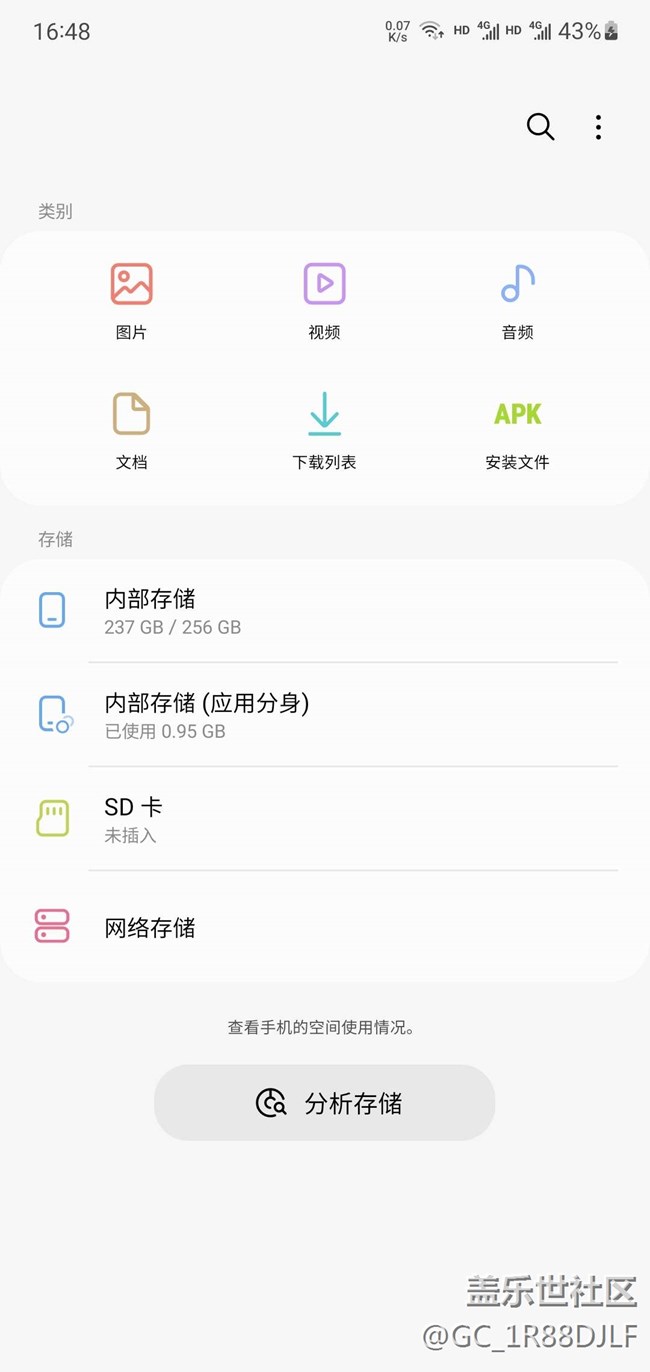Viewport: 650px width, 1372px height.
Task: Open the 图片 category
Action: (131, 301)
